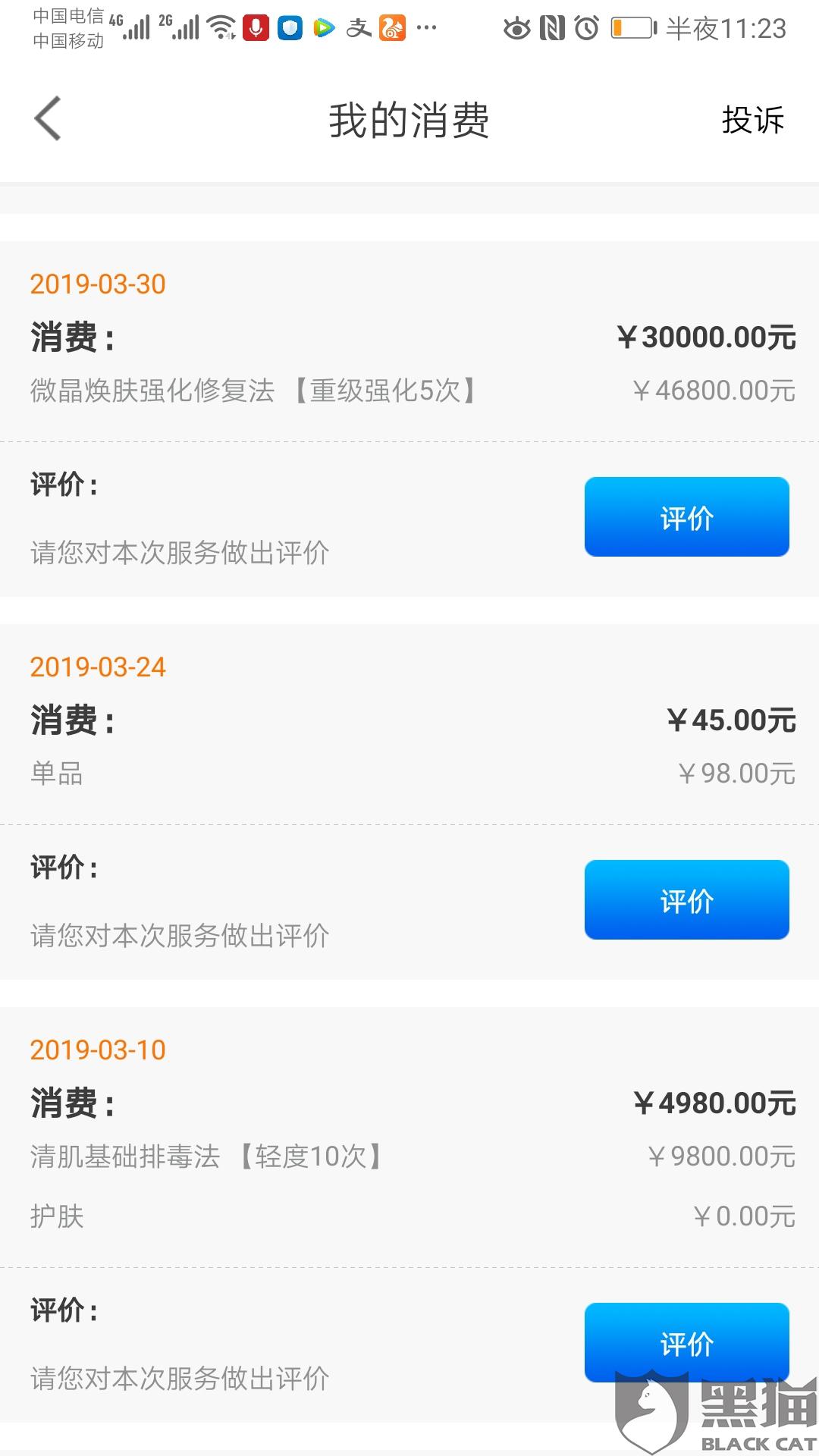Review the 2019-03-10 清肌基础排毒法 order
This screenshot has width=819, height=1456.
686,1342
